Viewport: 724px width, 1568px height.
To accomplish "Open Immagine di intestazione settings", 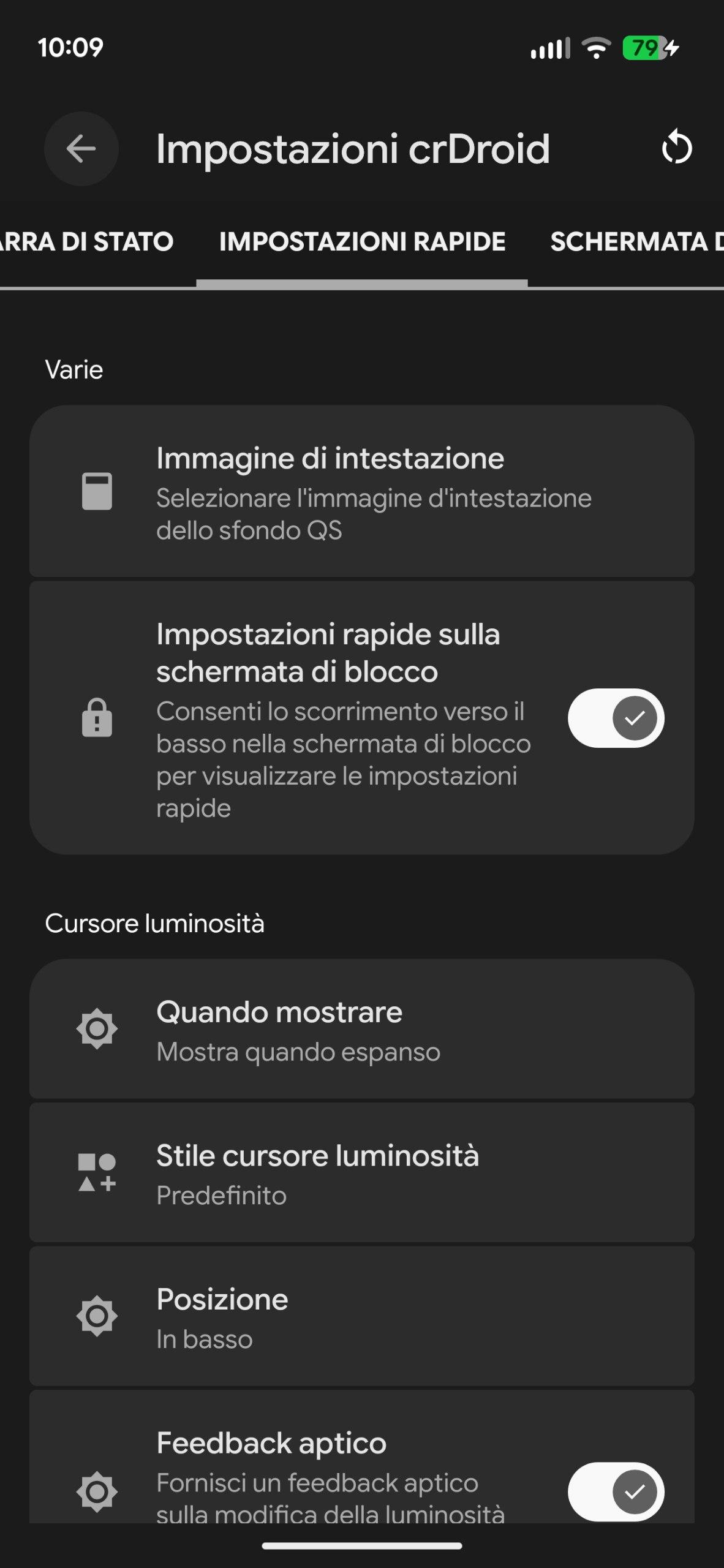I will [361, 492].
